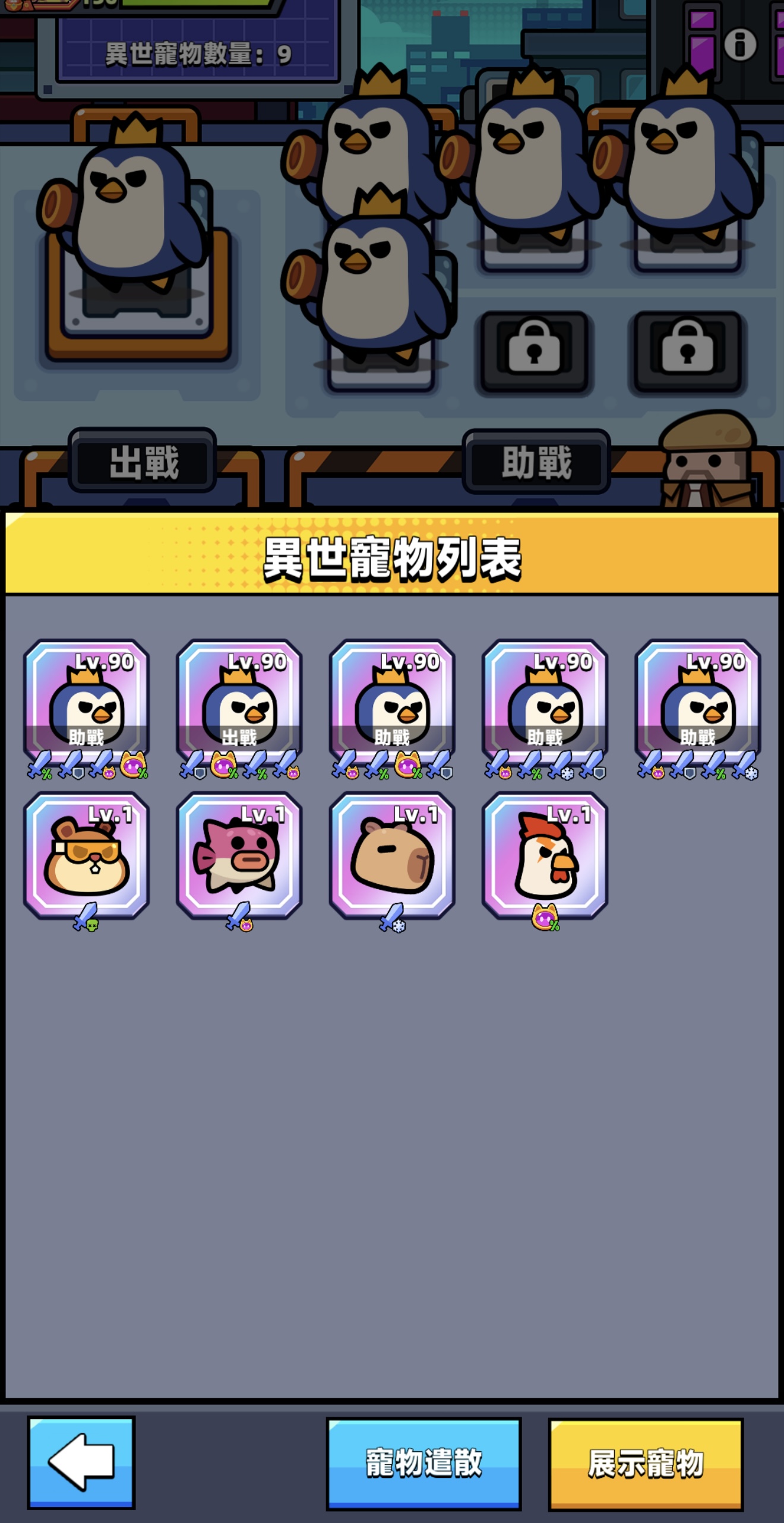Select the Lv.1 capybara pet

click(x=392, y=855)
